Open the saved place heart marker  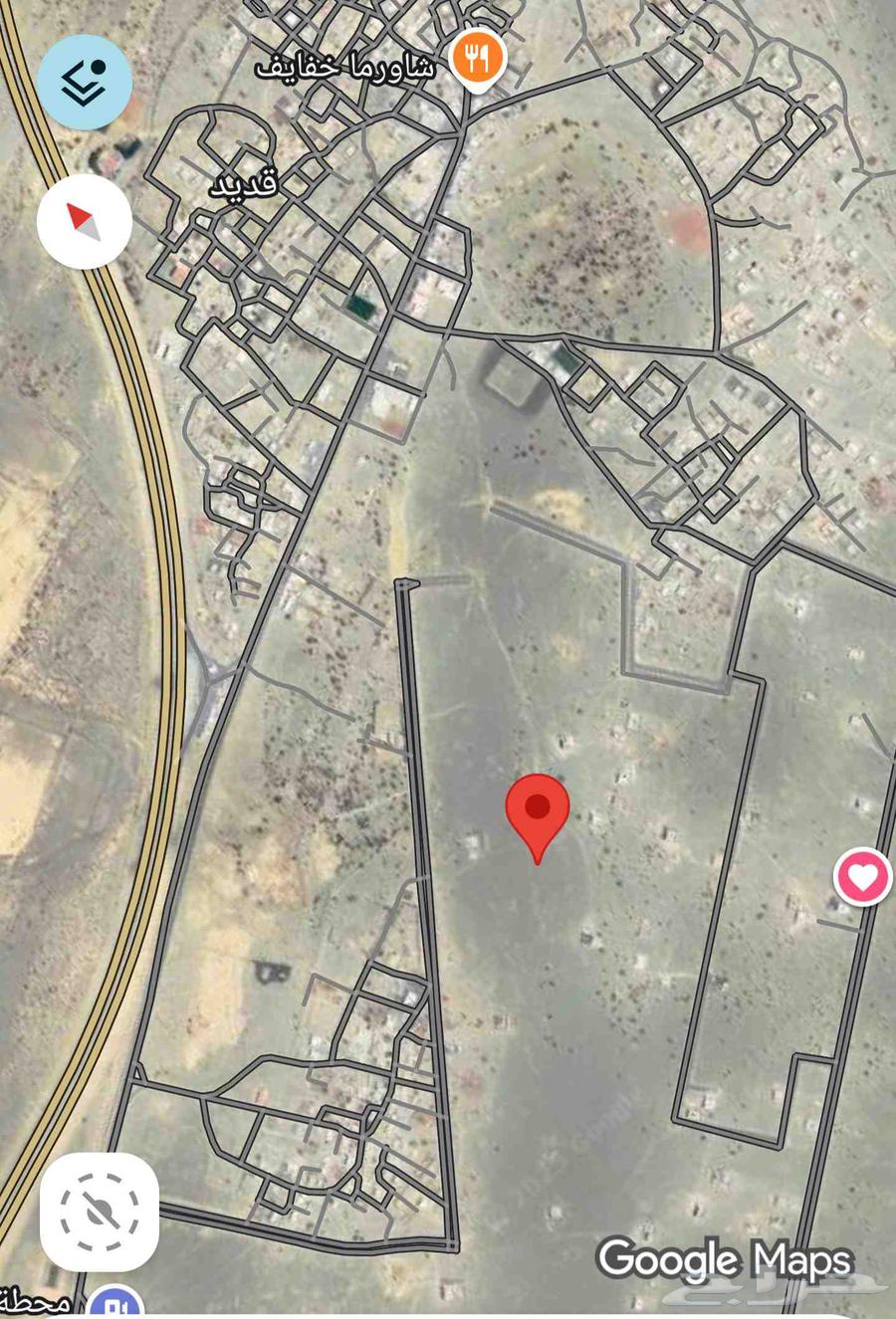pos(863,877)
